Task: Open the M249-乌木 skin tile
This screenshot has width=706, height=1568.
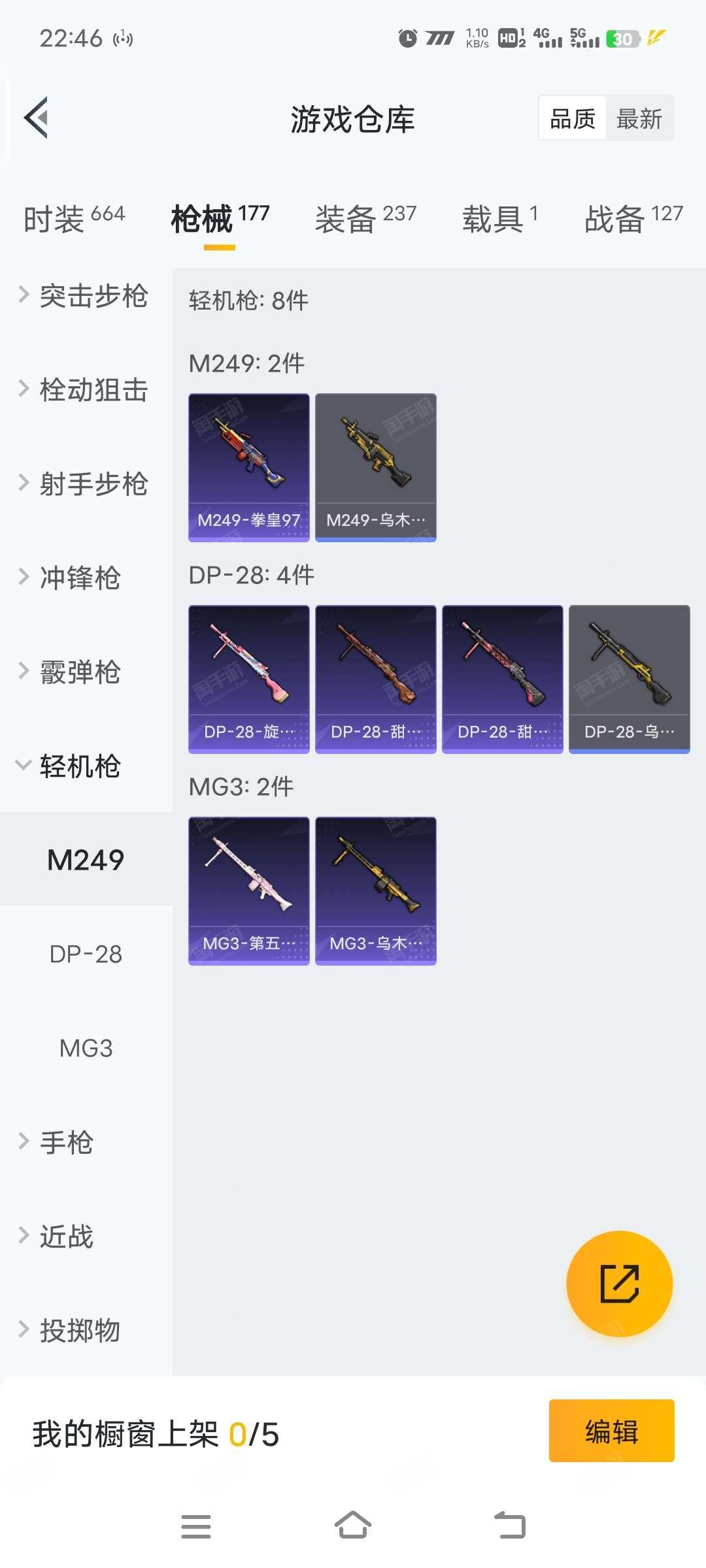Action: 375,467
